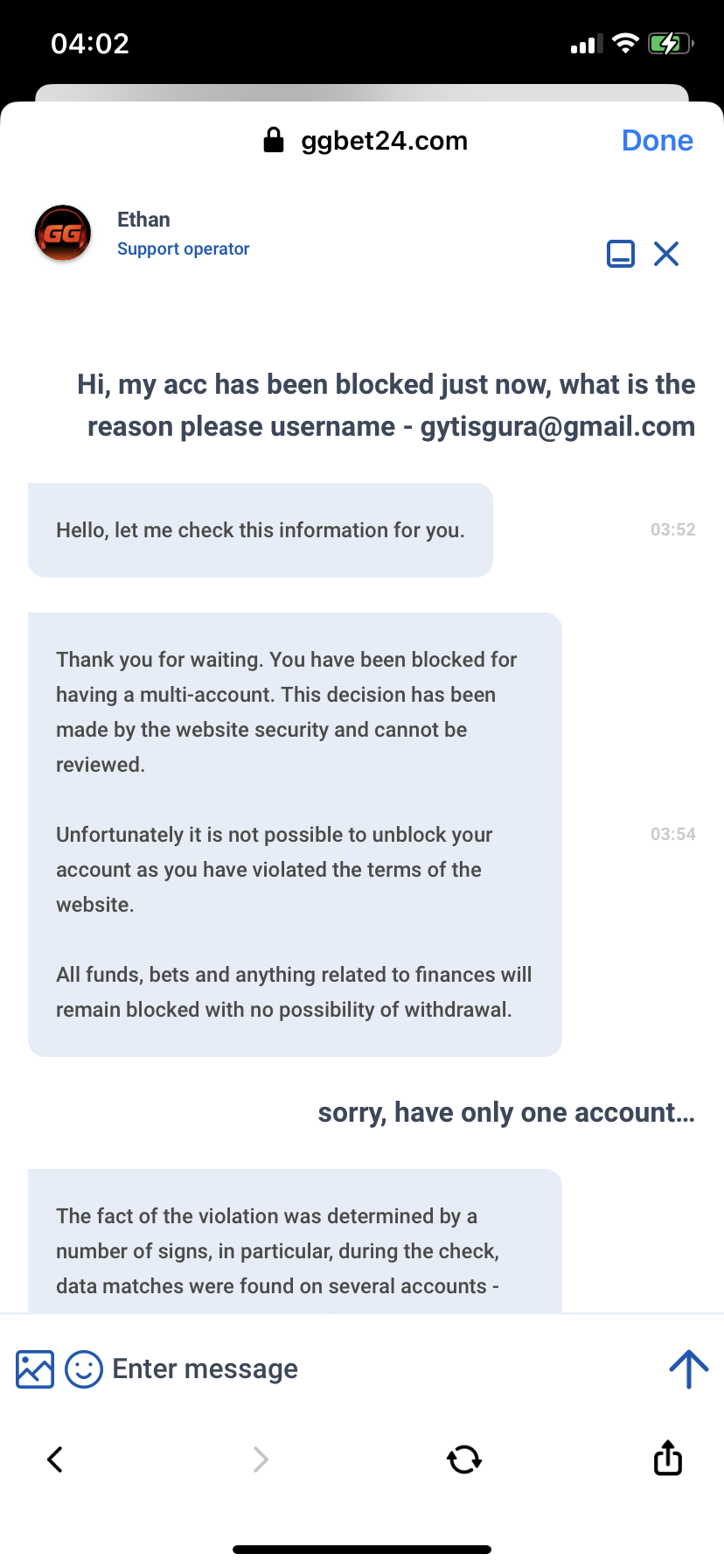Open the emoji picker
Viewport: 724px width, 1568px height.
pos(84,1369)
